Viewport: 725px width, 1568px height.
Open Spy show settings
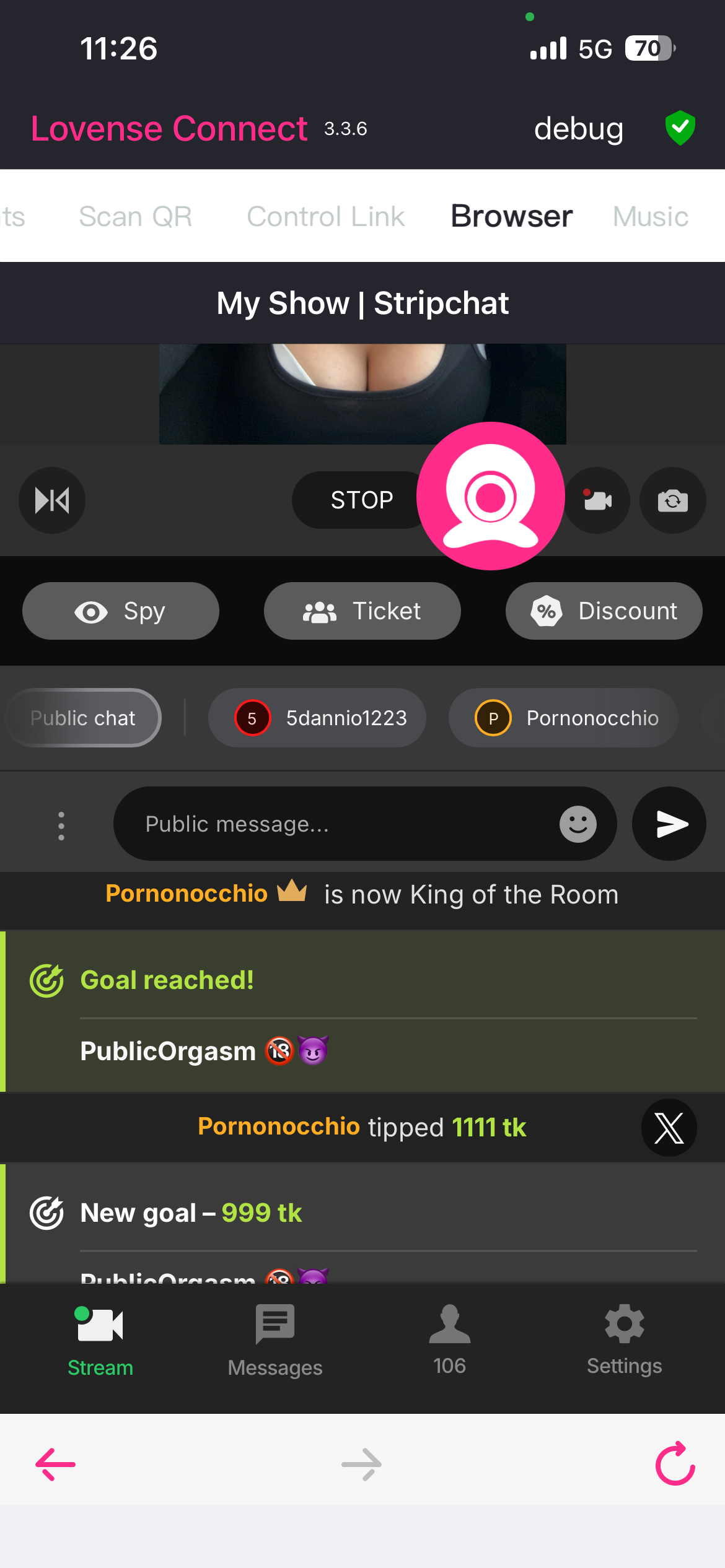[x=121, y=611]
